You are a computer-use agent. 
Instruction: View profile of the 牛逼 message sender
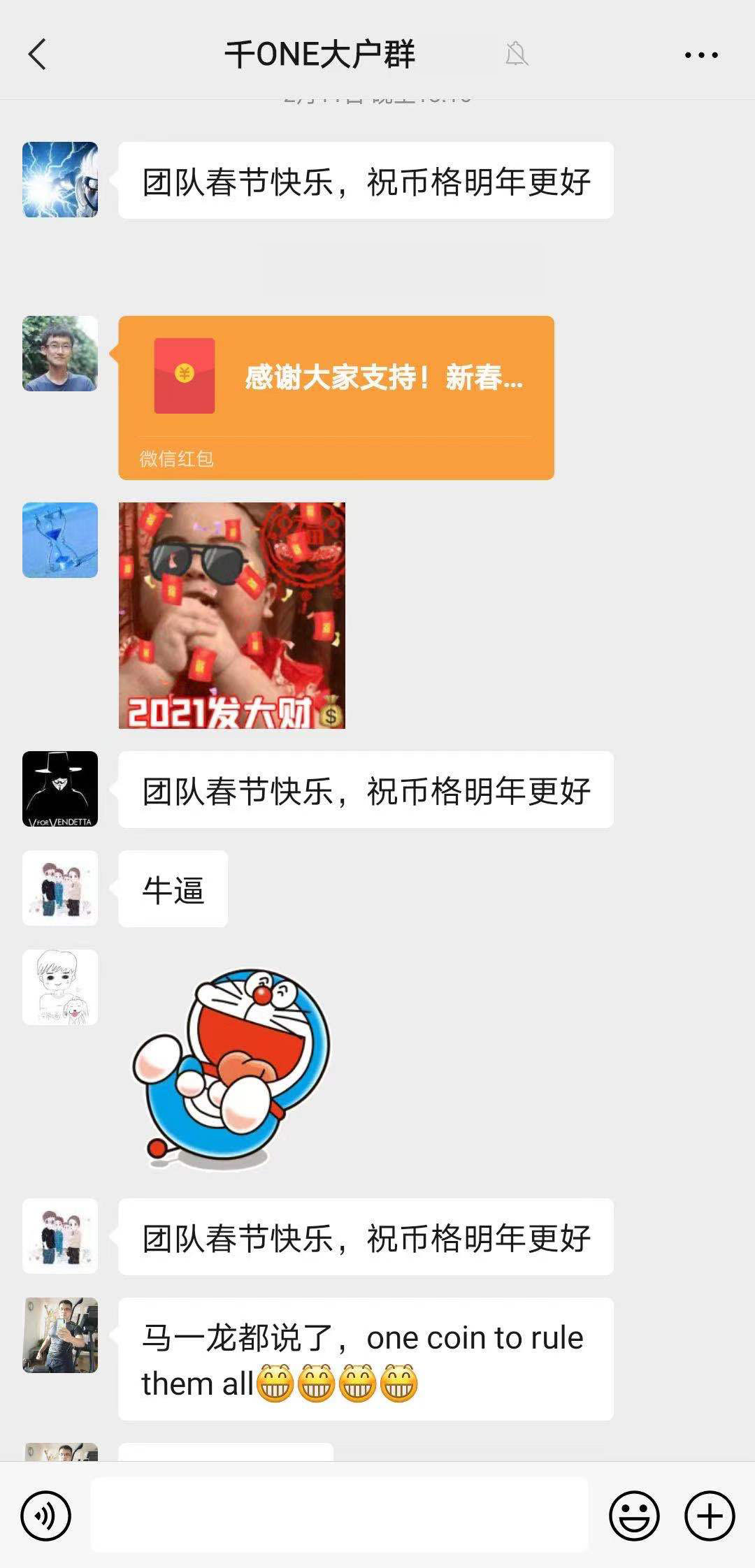coord(60,888)
